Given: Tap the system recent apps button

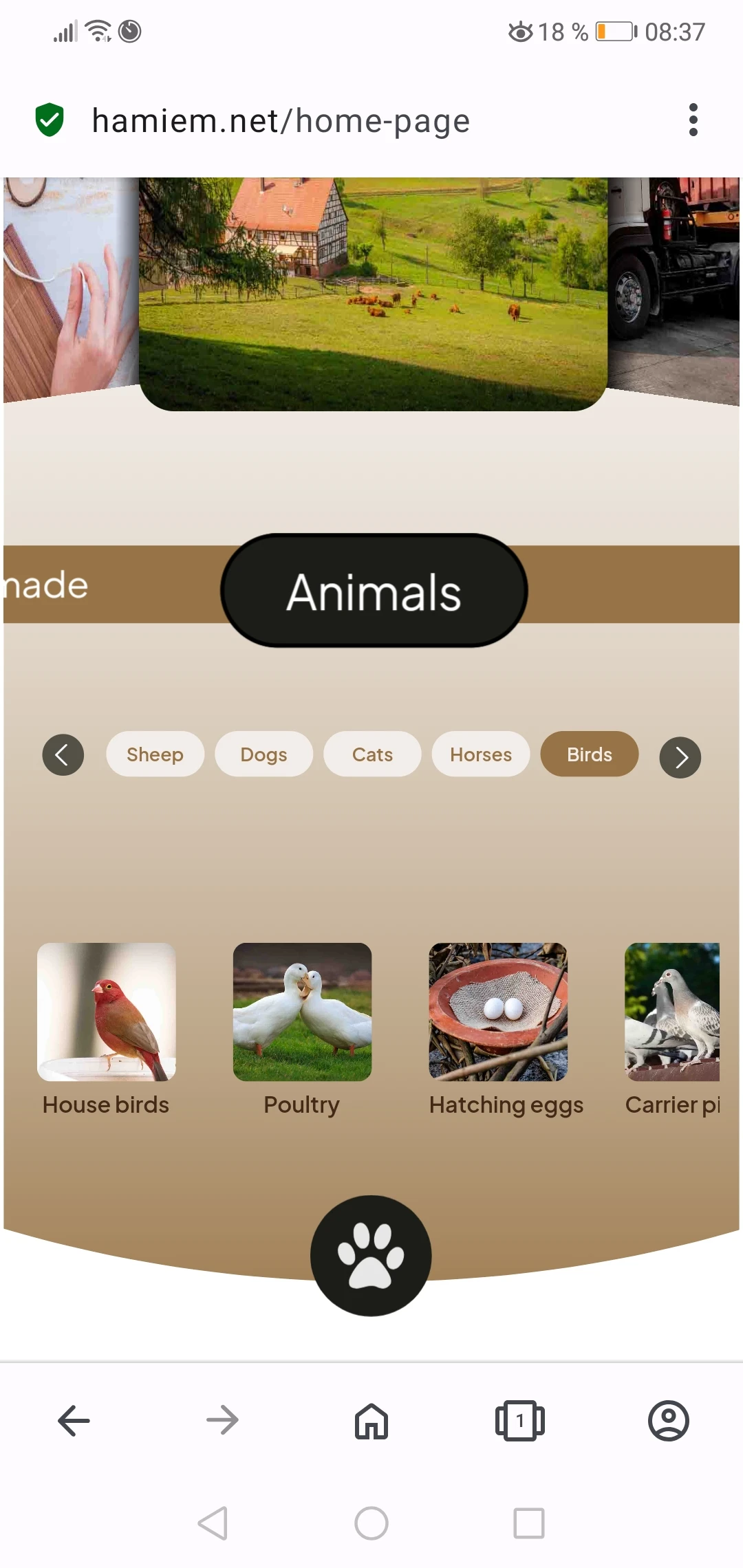Looking at the screenshot, I should pyautogui.click(x=528, y=1523).
